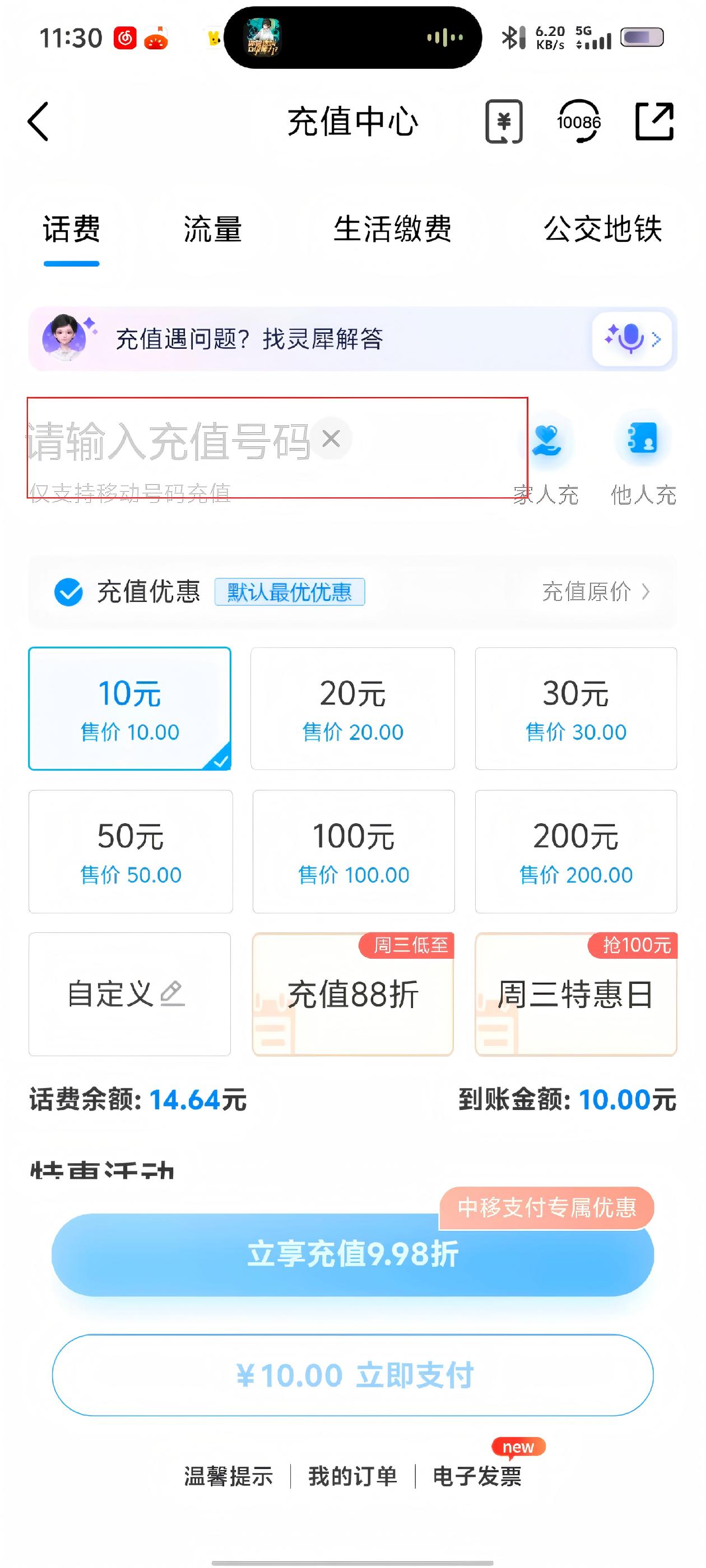Open the ¥ recharge records icon
Screen dimensions: 706x1568
point(503,122)
